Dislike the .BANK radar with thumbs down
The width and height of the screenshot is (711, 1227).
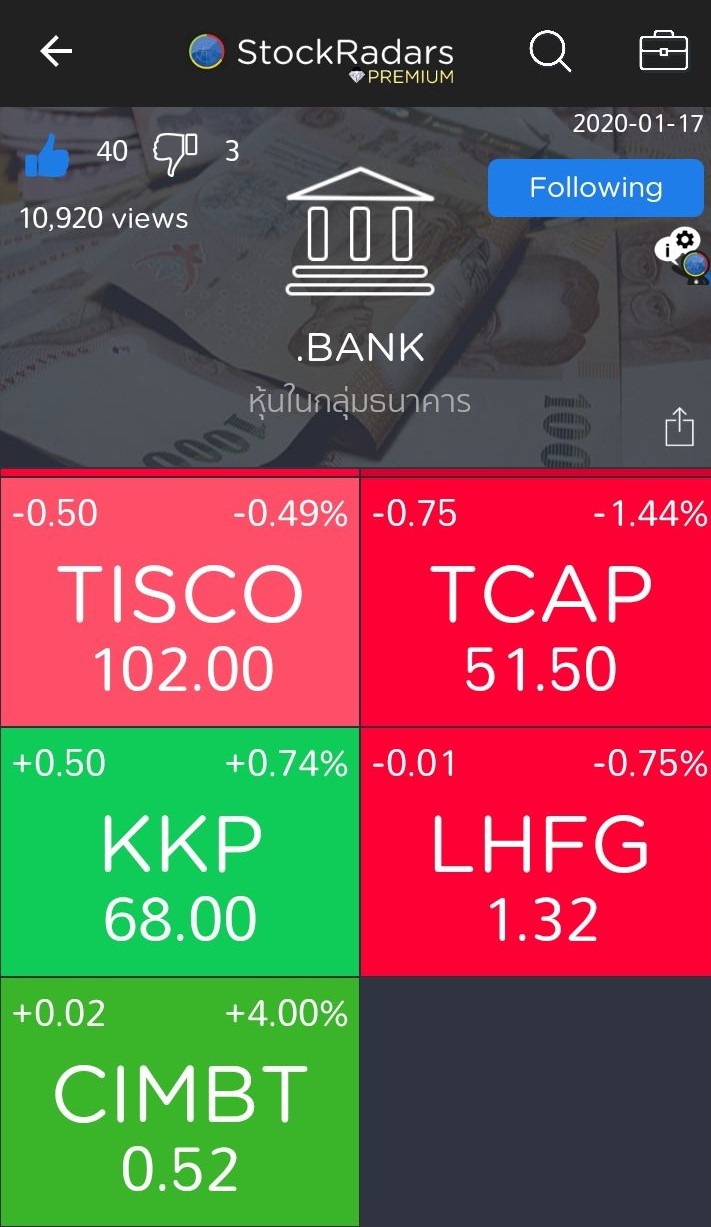click(x=174, y=155)
